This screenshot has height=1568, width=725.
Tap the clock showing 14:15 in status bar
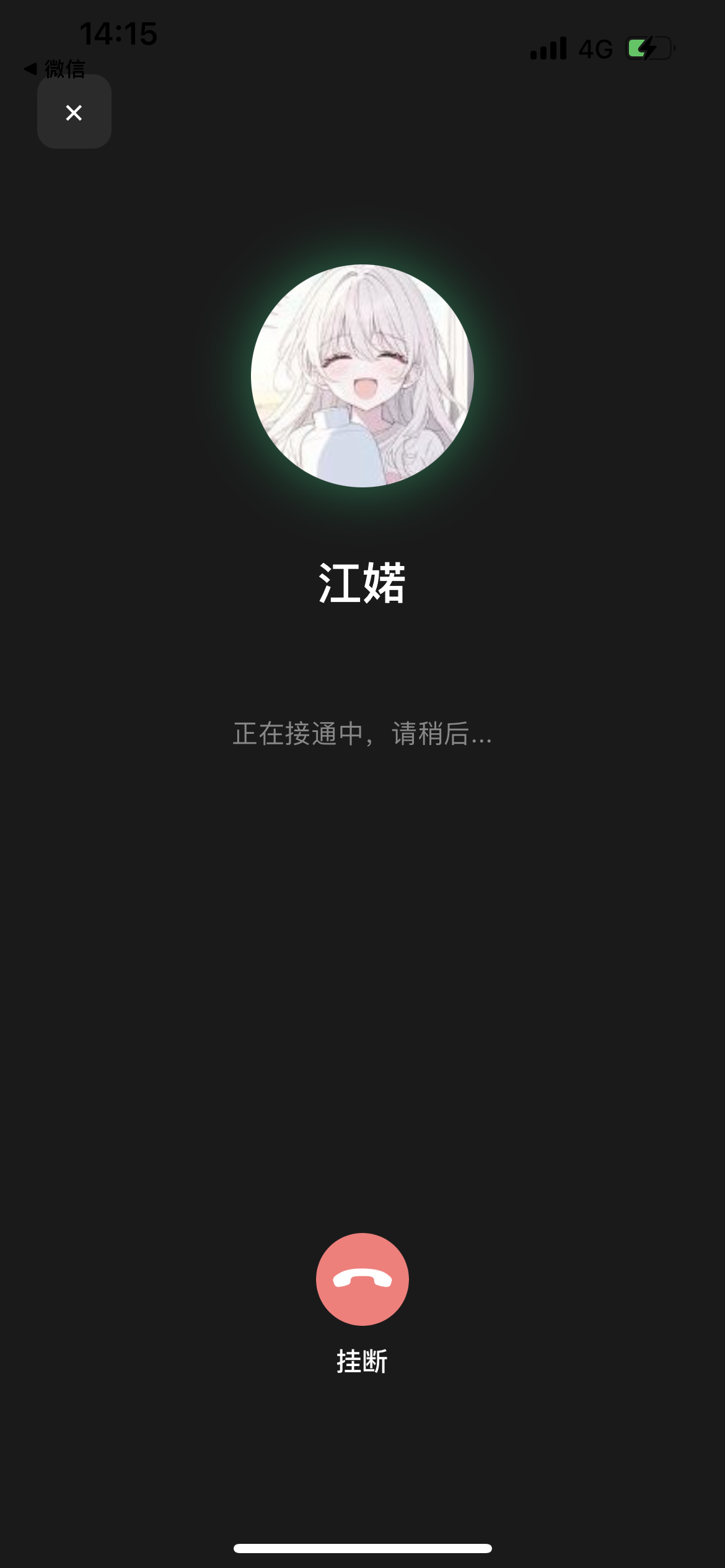[120, 35]
